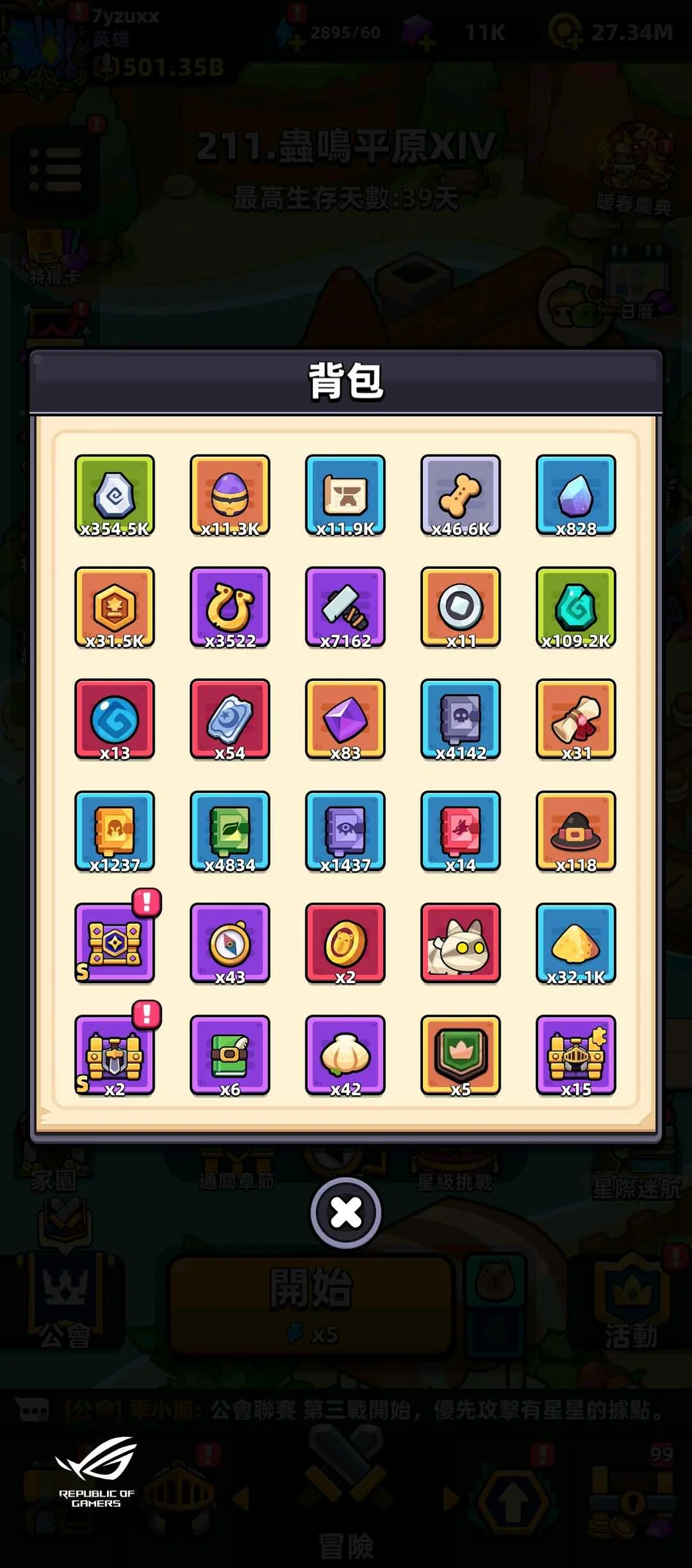Tap the golden horseshoe x3522 item
The height and width of the screenshot is (1568, 692).
(230, 606)
